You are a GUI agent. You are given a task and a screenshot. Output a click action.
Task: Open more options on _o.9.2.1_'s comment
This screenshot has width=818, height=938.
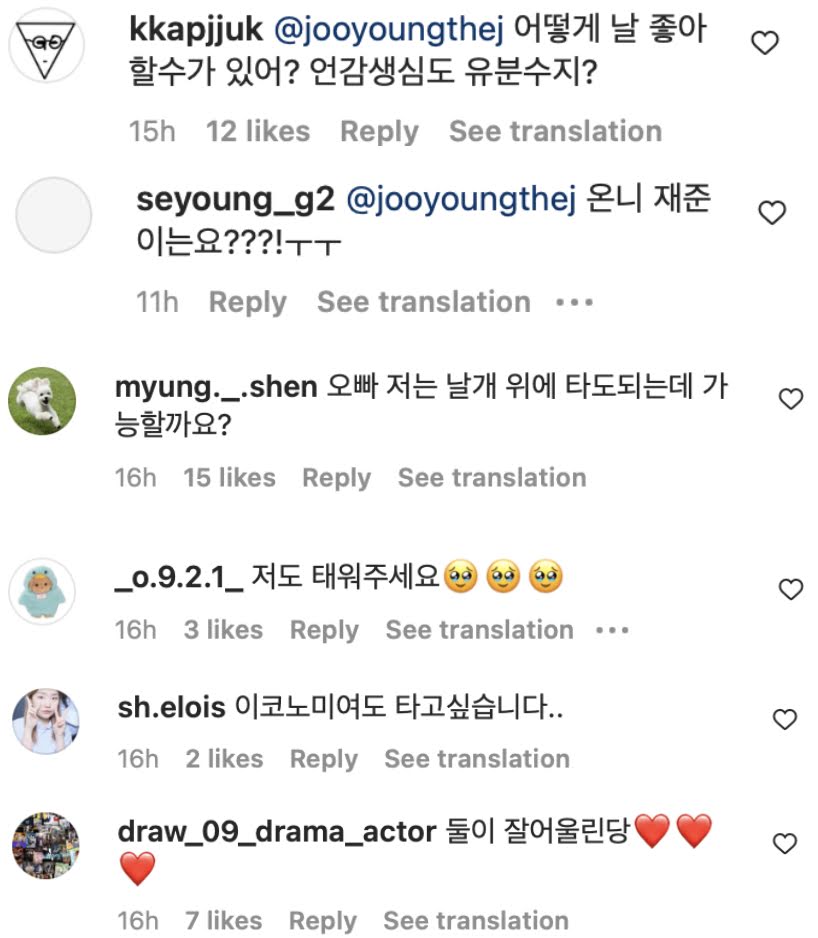tap(612, 631)
